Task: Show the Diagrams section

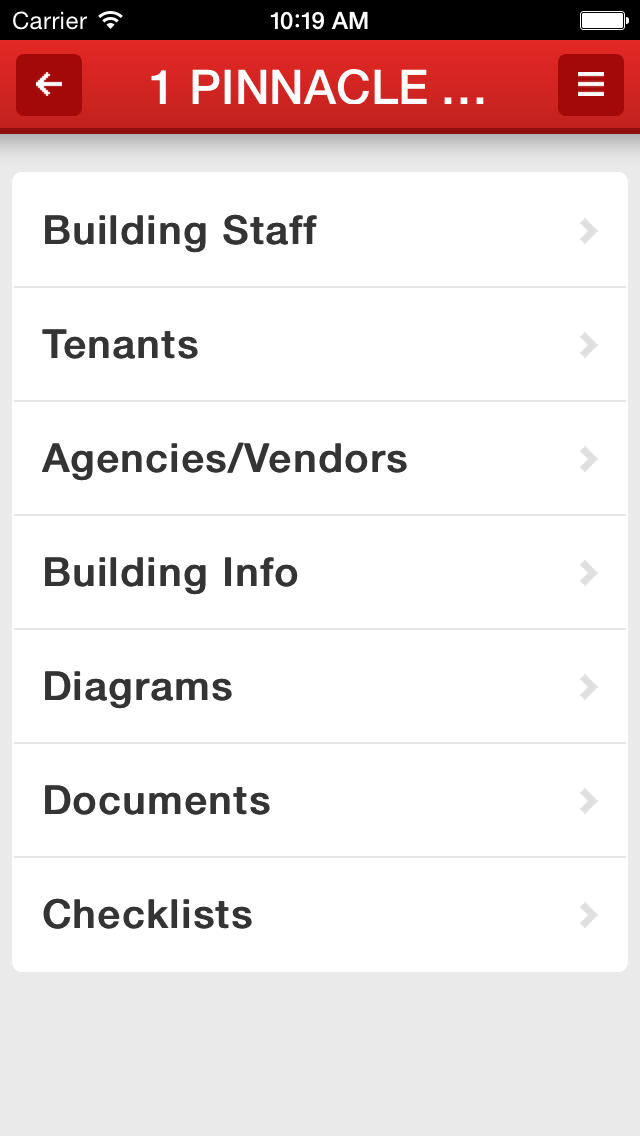Action: [x=320, y=686]
